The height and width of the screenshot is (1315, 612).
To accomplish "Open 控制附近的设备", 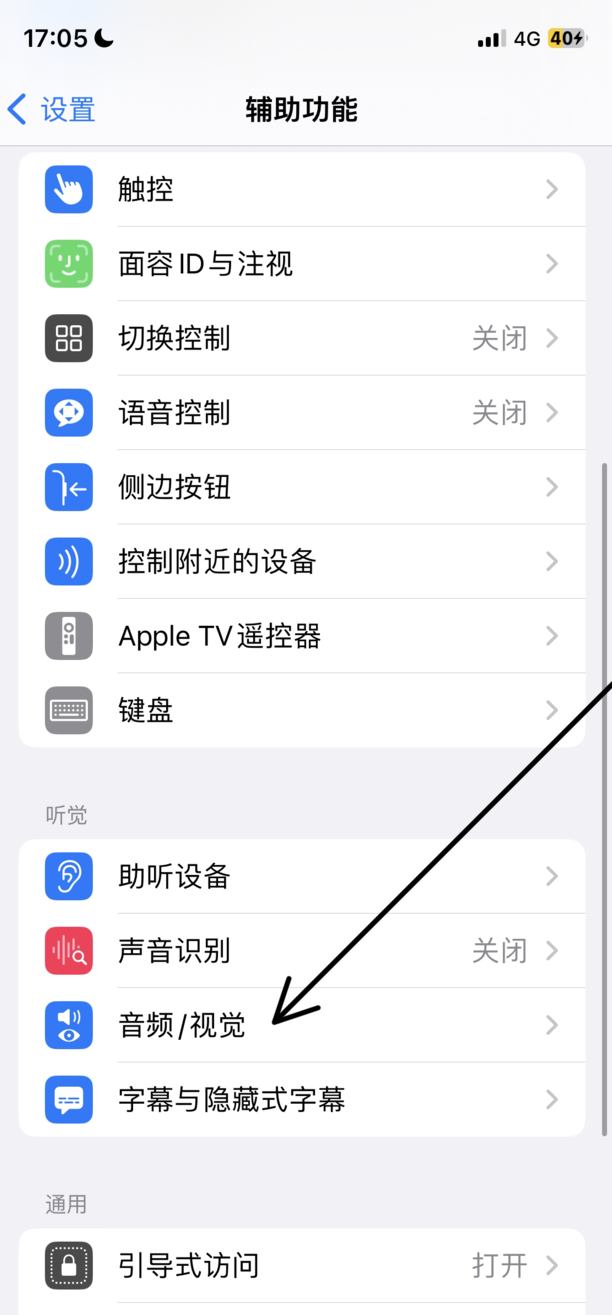I will (x=300, y=562).
